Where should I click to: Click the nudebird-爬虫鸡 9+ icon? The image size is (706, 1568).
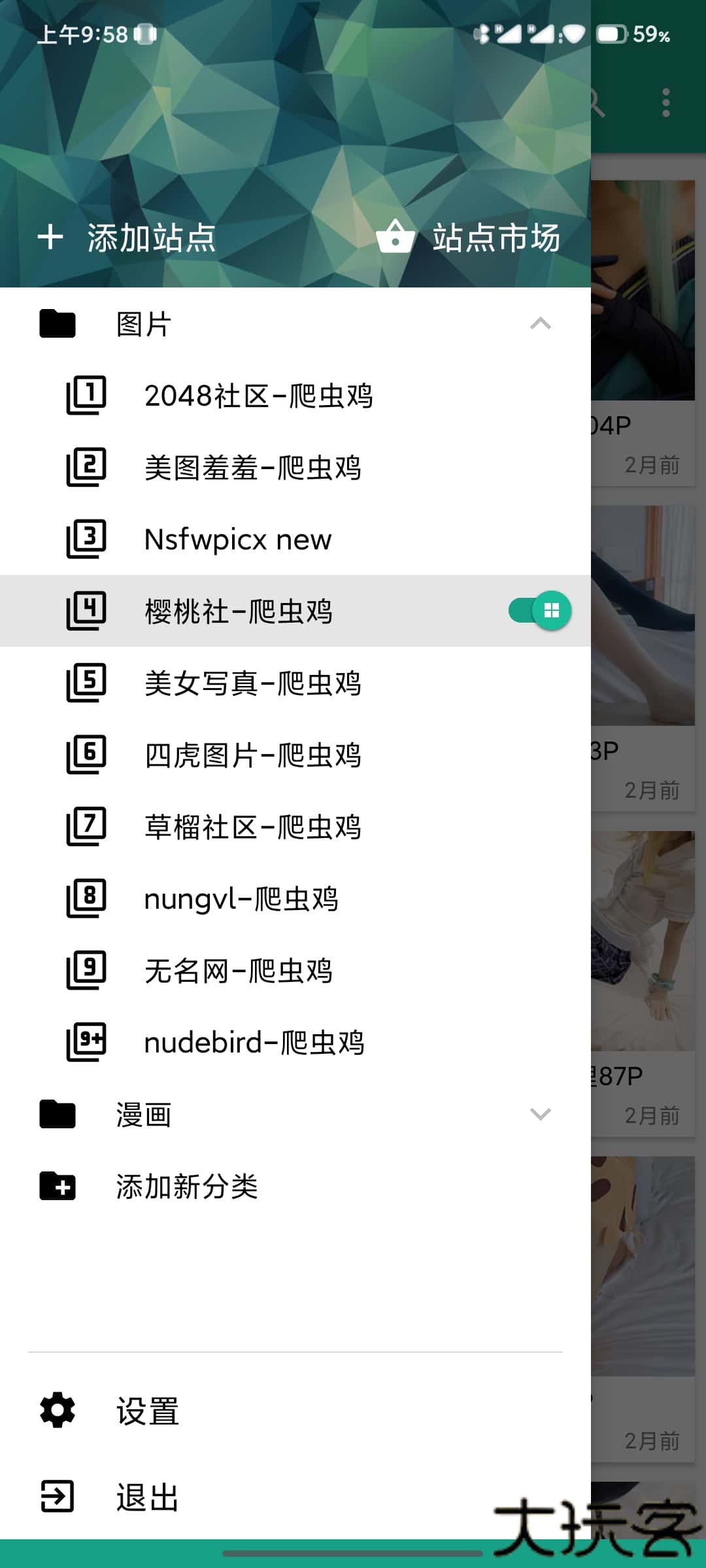click(86, 1042)
